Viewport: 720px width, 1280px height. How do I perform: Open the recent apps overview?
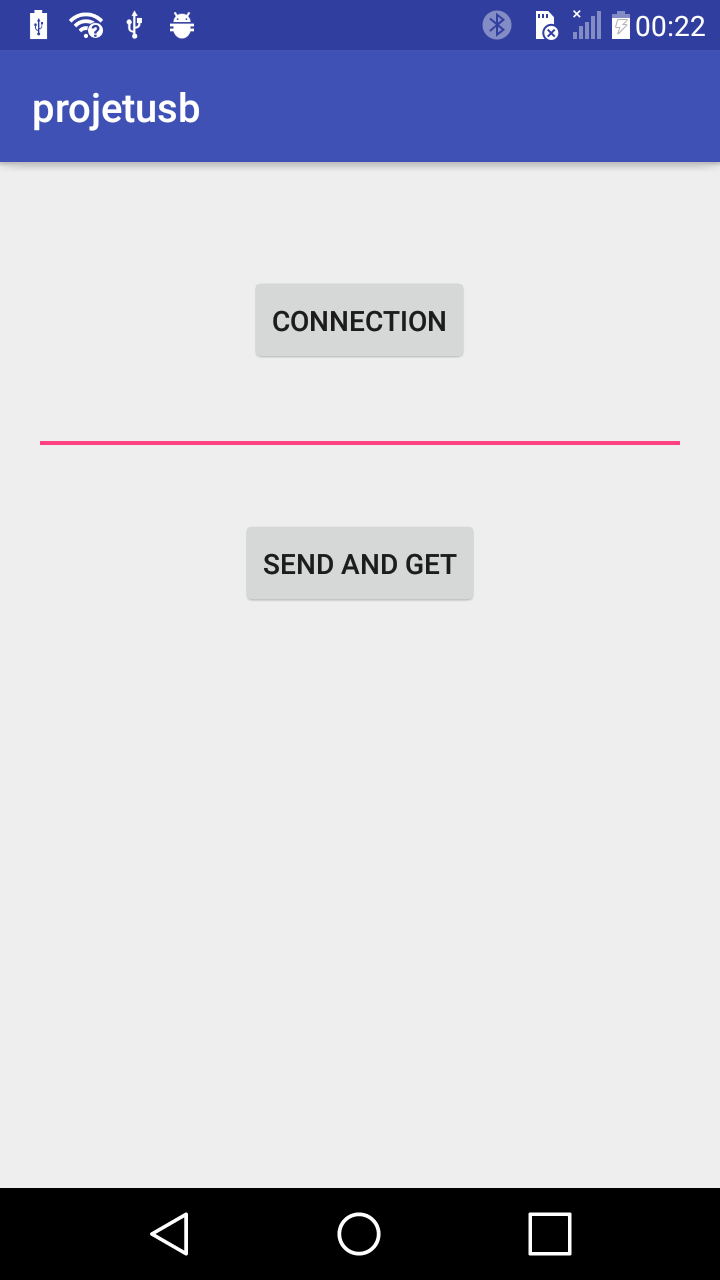(549, 1233)
